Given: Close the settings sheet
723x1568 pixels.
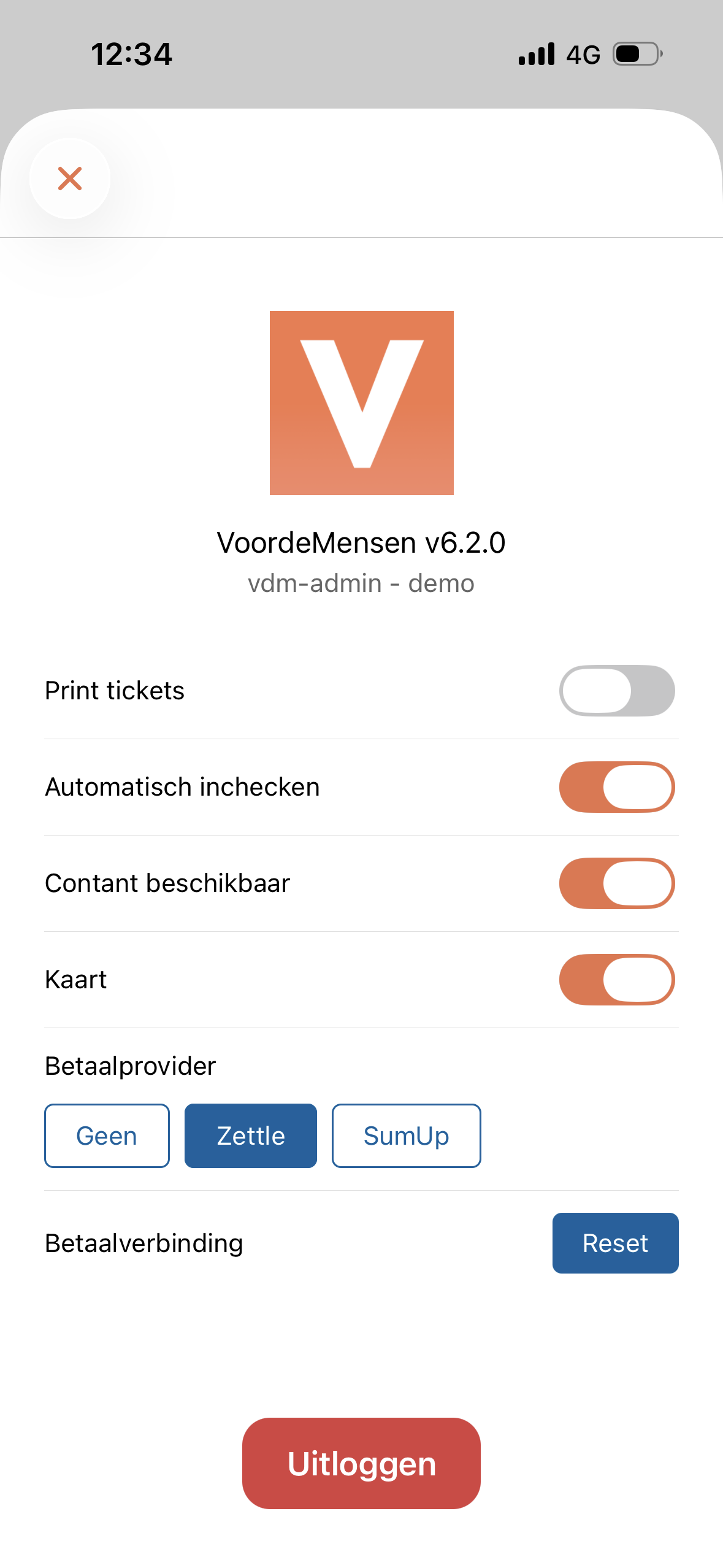Looking at the screenshot, I should tap(70, 179).
